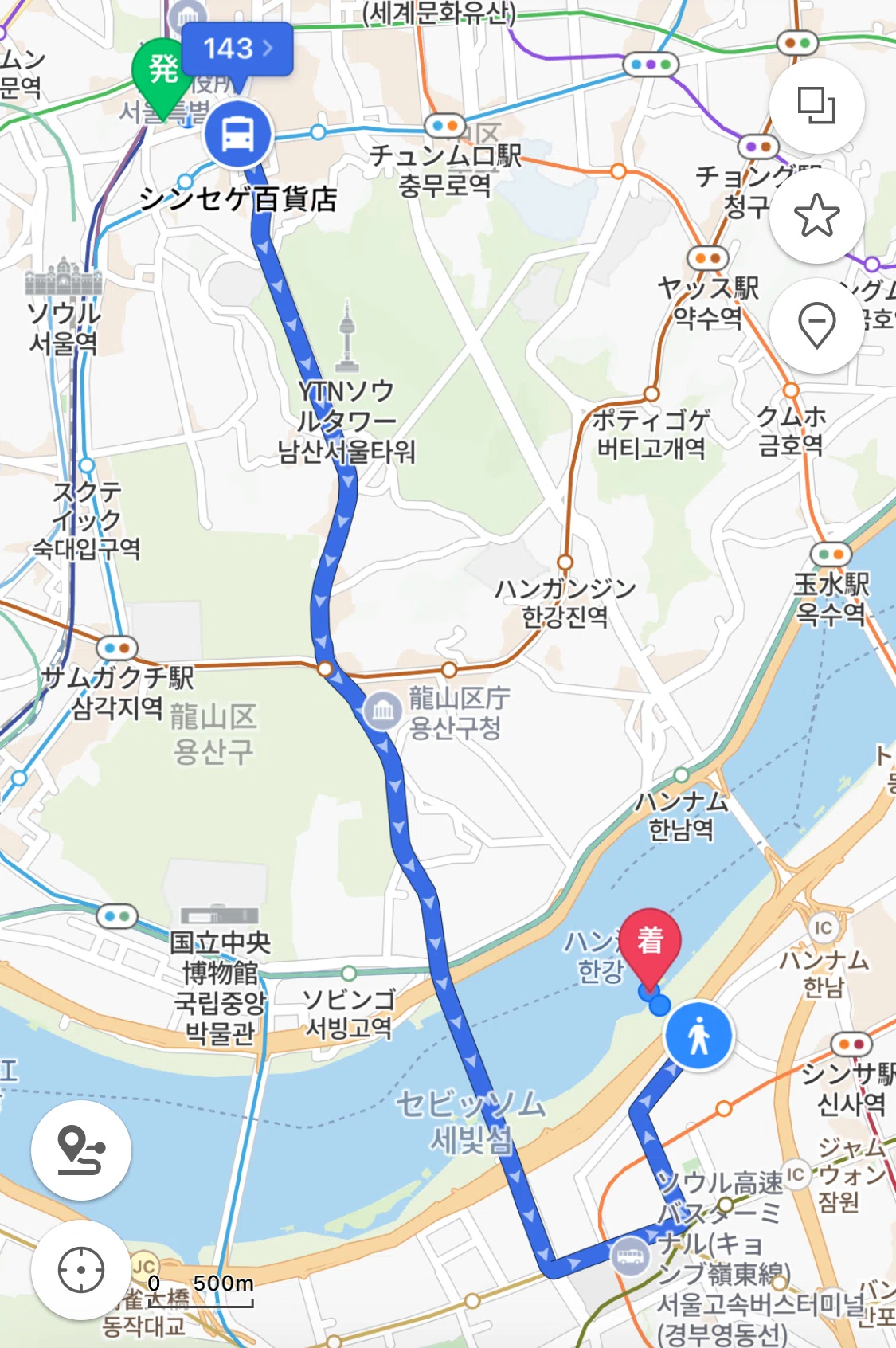Center map on current location

click(x=81, y=1270)
